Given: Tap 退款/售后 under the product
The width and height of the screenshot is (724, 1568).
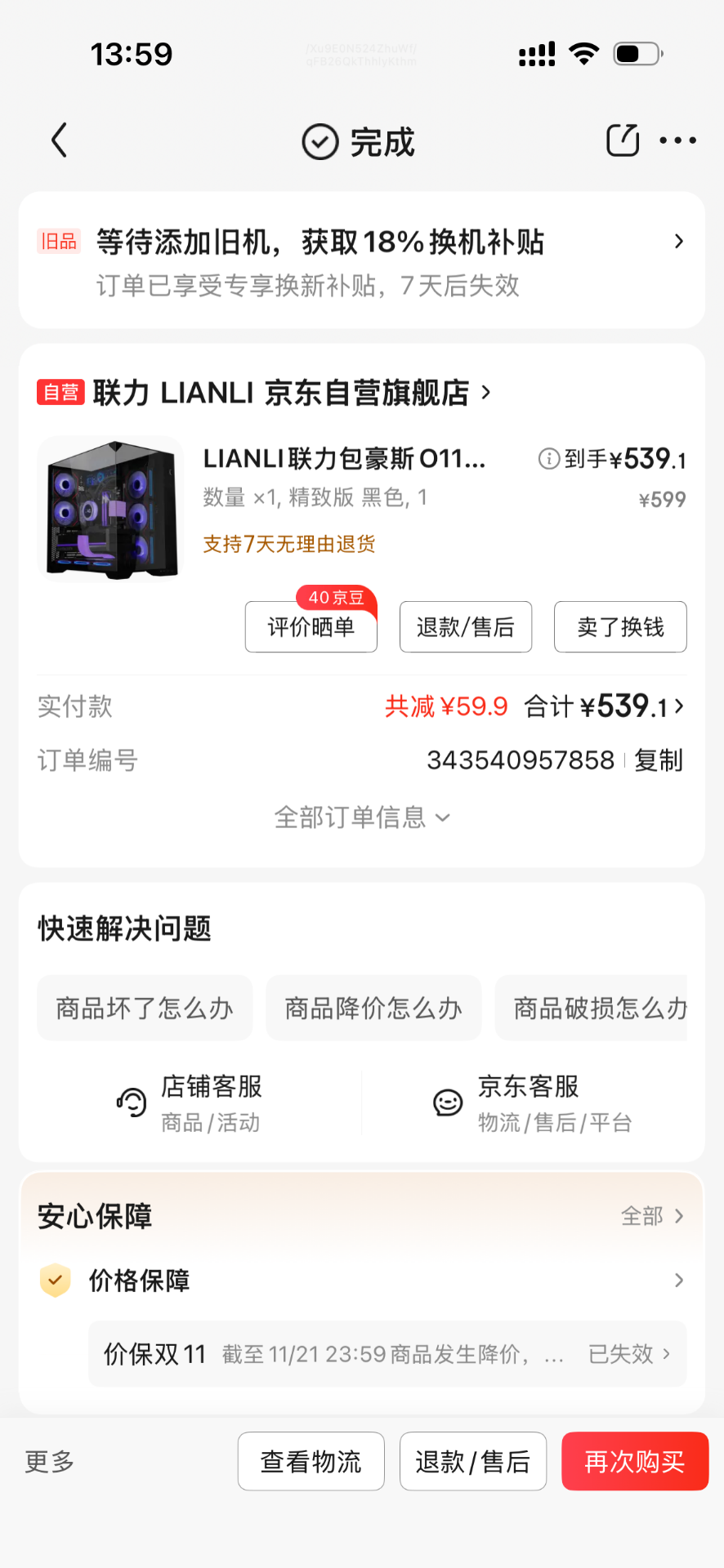Looking at the screenshot, I should tap(465, 627).
